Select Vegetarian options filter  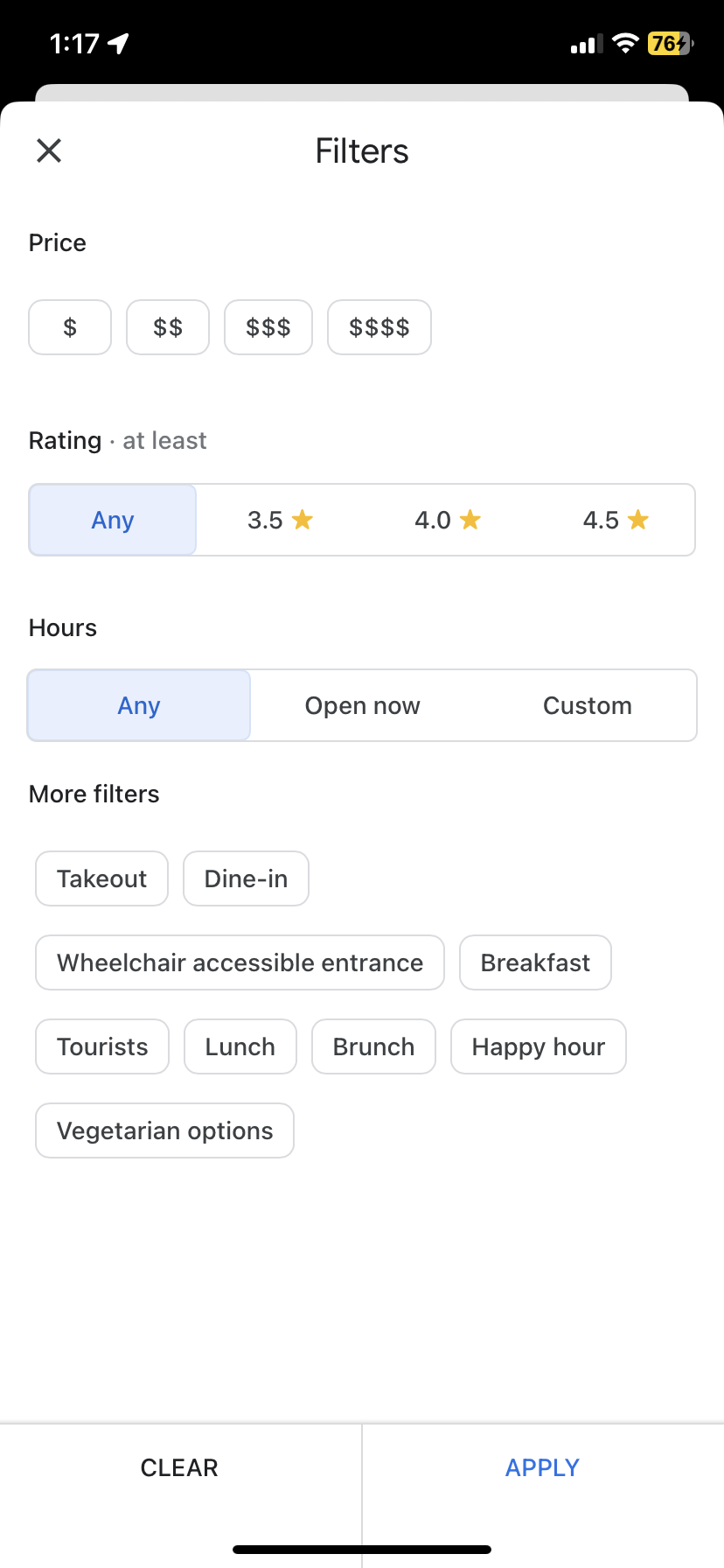tap(164, 1130)
